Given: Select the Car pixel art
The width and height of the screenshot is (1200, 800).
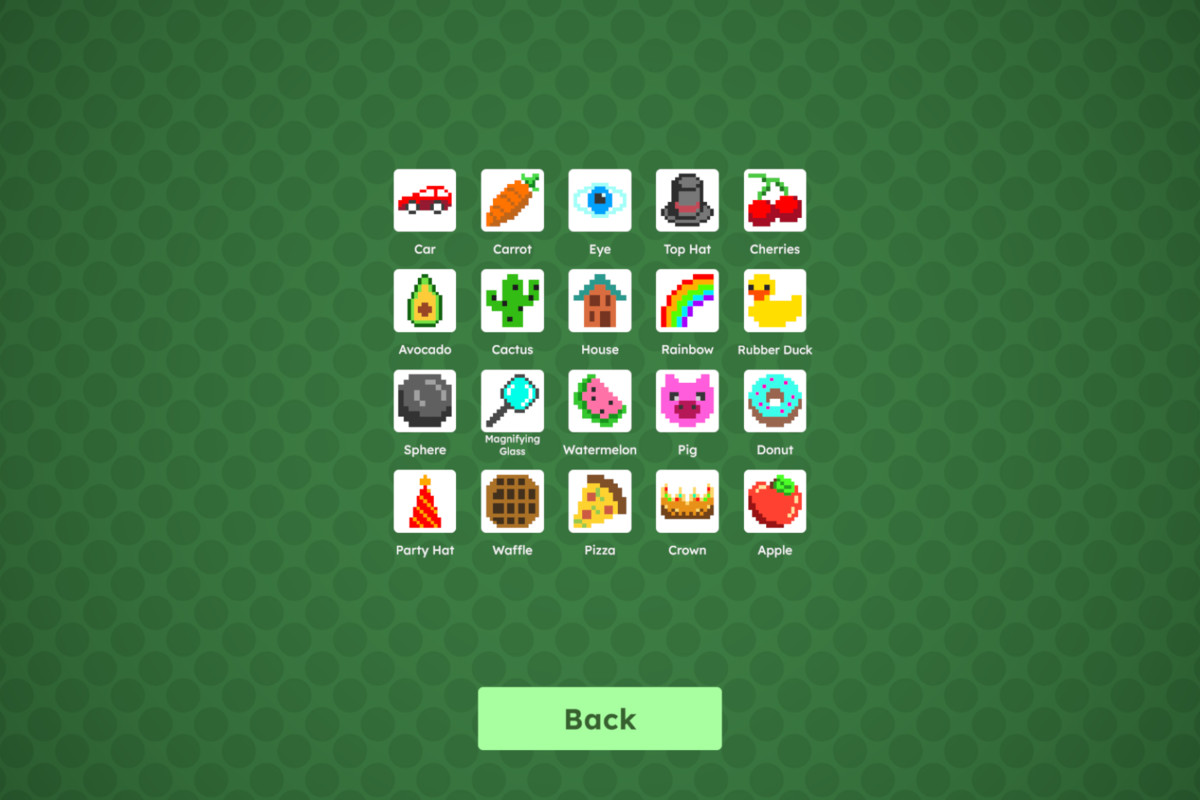Looking at the screenshot, I should tap(425, 200).
